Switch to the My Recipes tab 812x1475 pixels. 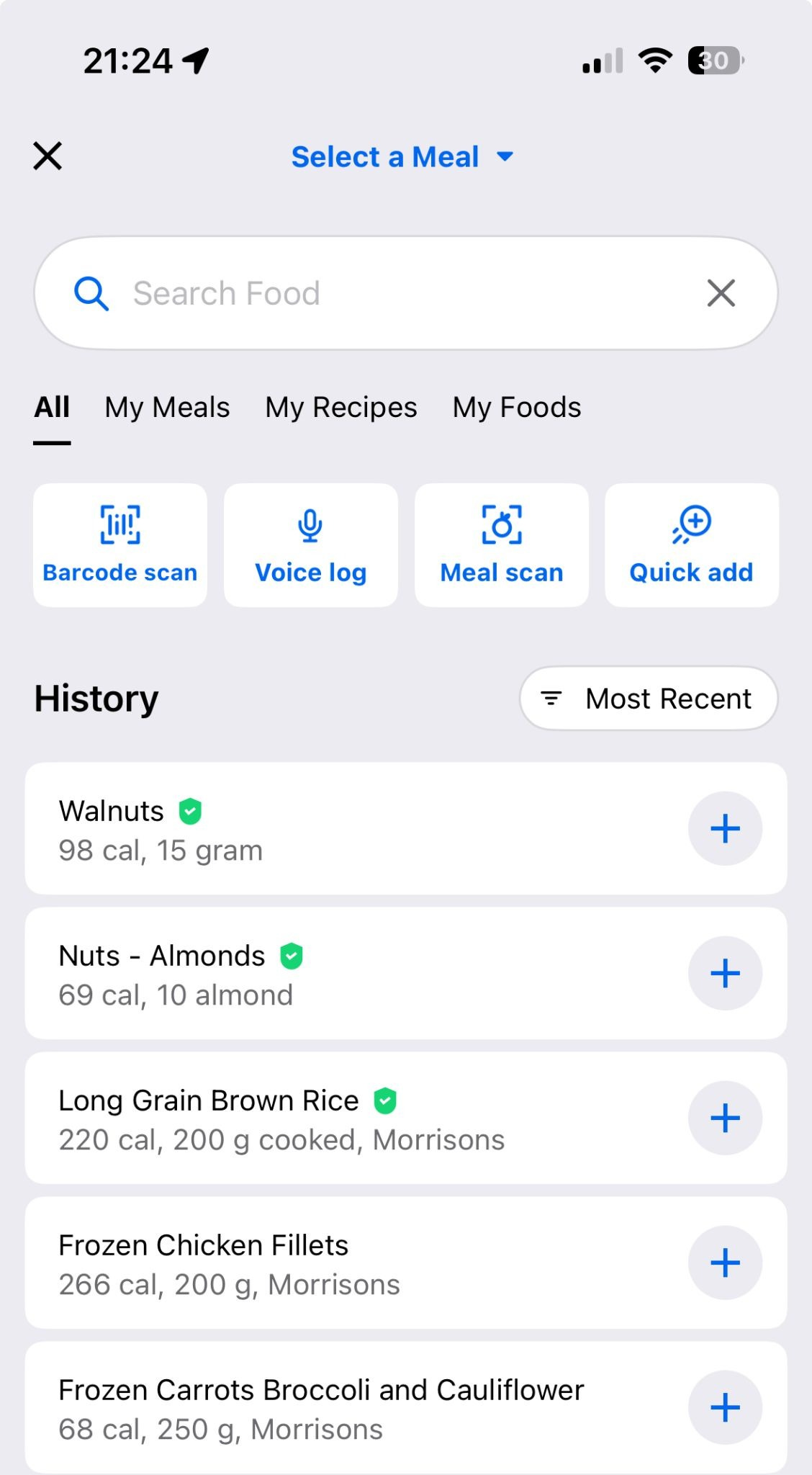click(x=340, y=408)
